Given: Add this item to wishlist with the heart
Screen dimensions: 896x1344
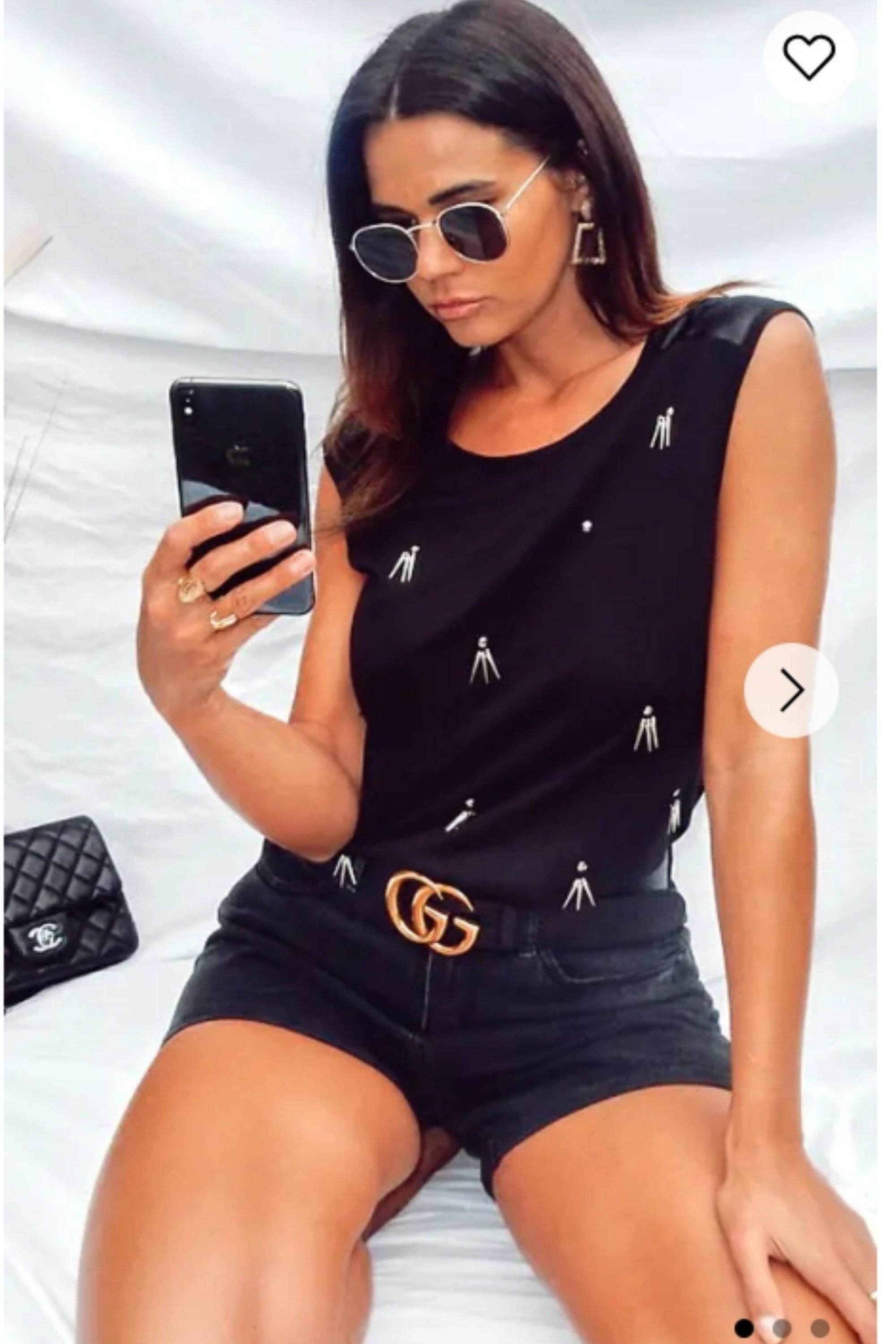Looking at the screenshot, I should 809,56.
